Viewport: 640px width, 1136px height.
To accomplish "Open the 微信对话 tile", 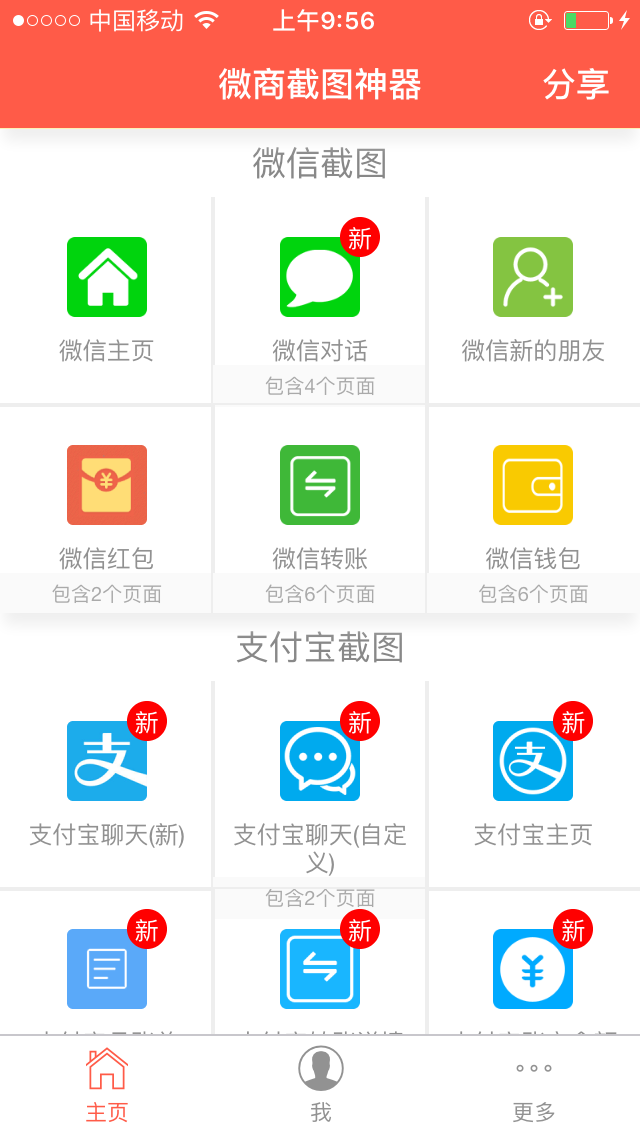I will pyautogui.click(x=320, y=300).
